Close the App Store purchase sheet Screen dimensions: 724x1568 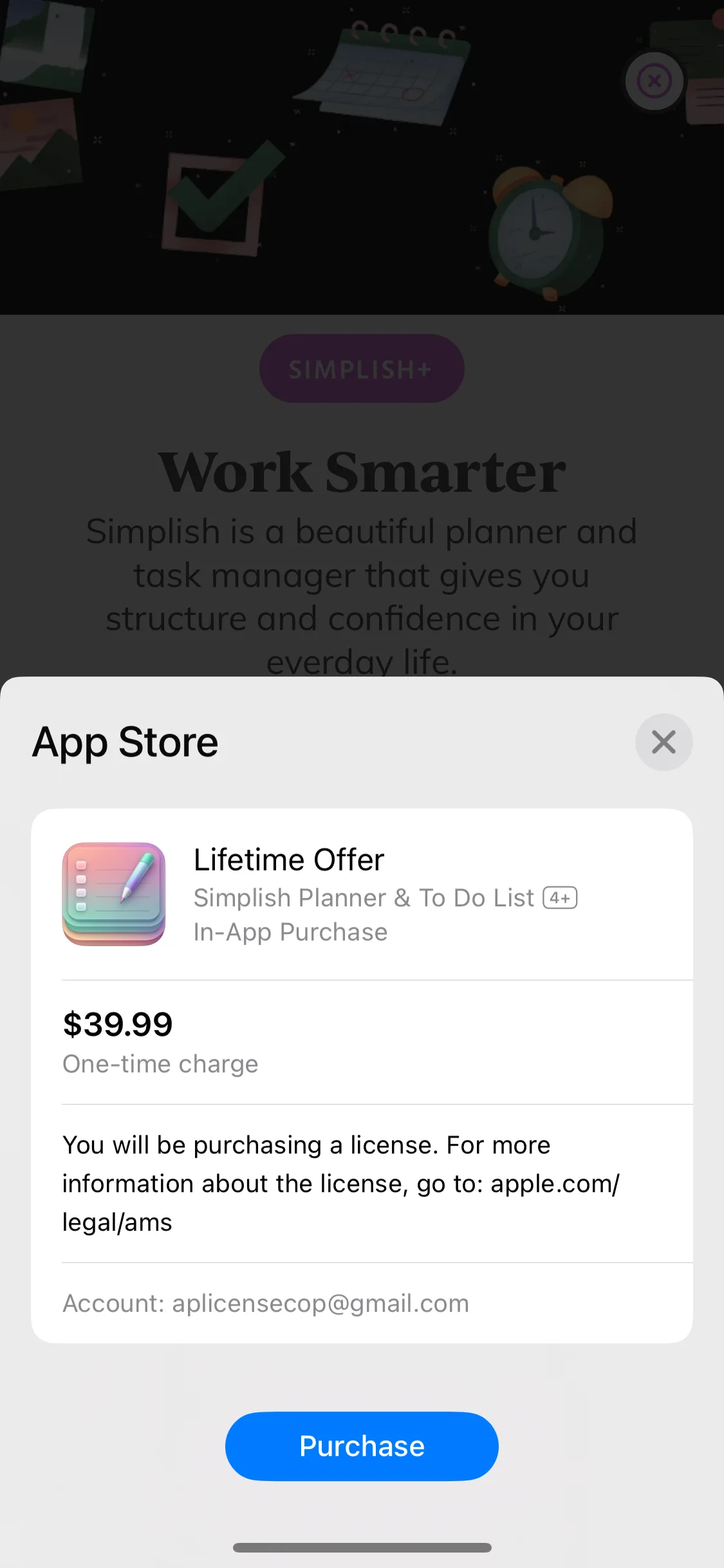[664, 742]
